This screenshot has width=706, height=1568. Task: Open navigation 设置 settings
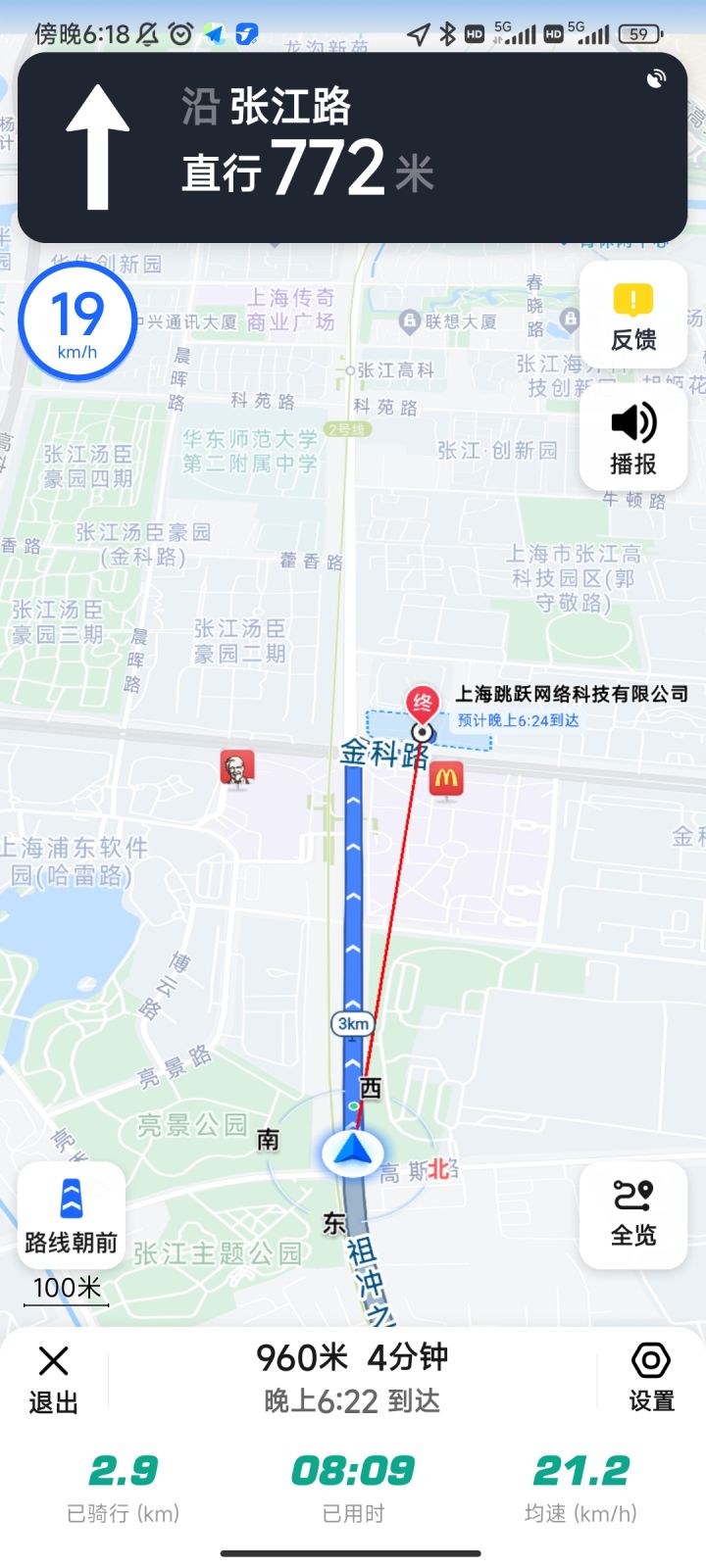[651, 1380]
